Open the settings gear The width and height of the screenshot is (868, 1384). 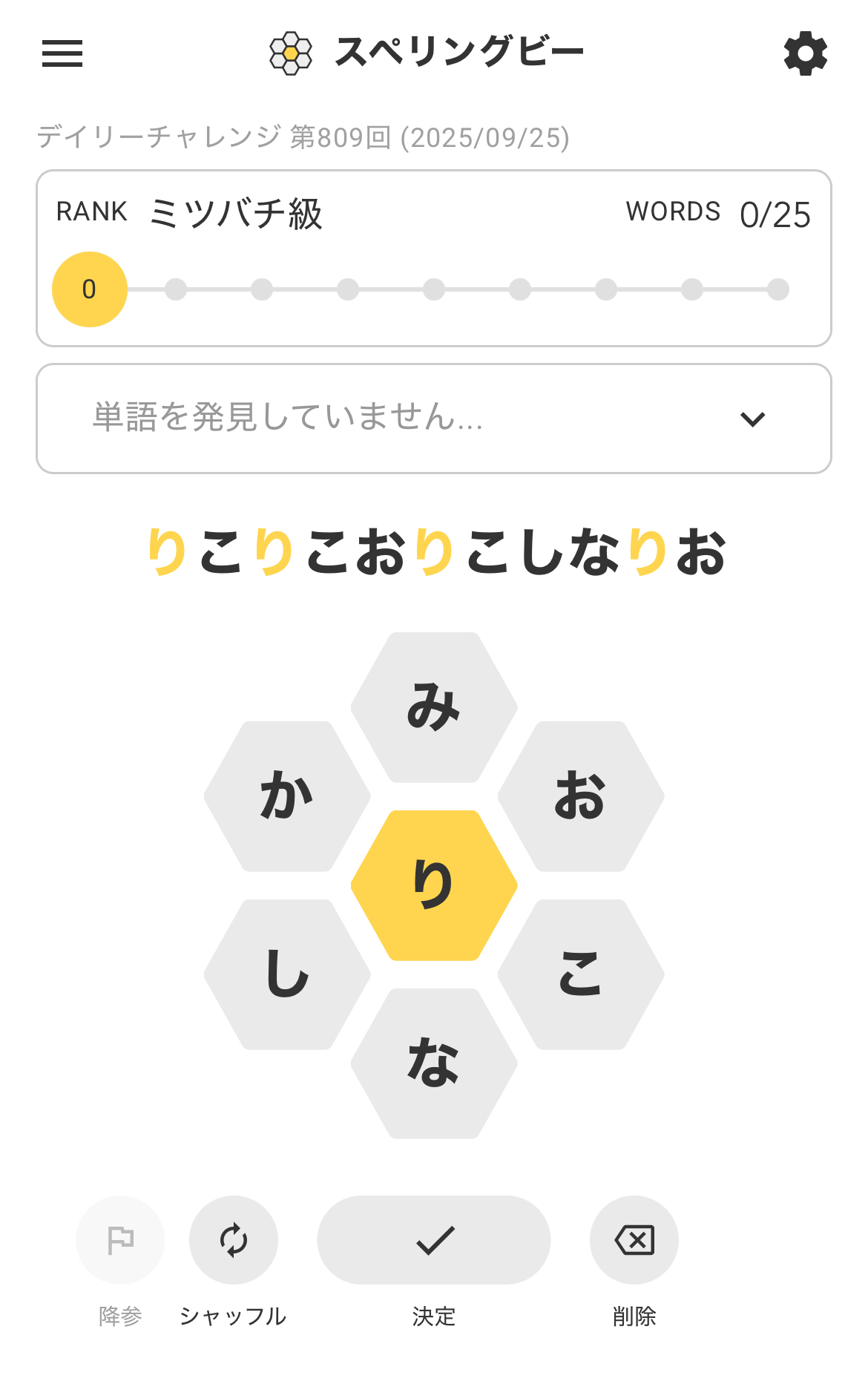coord(805,53)
